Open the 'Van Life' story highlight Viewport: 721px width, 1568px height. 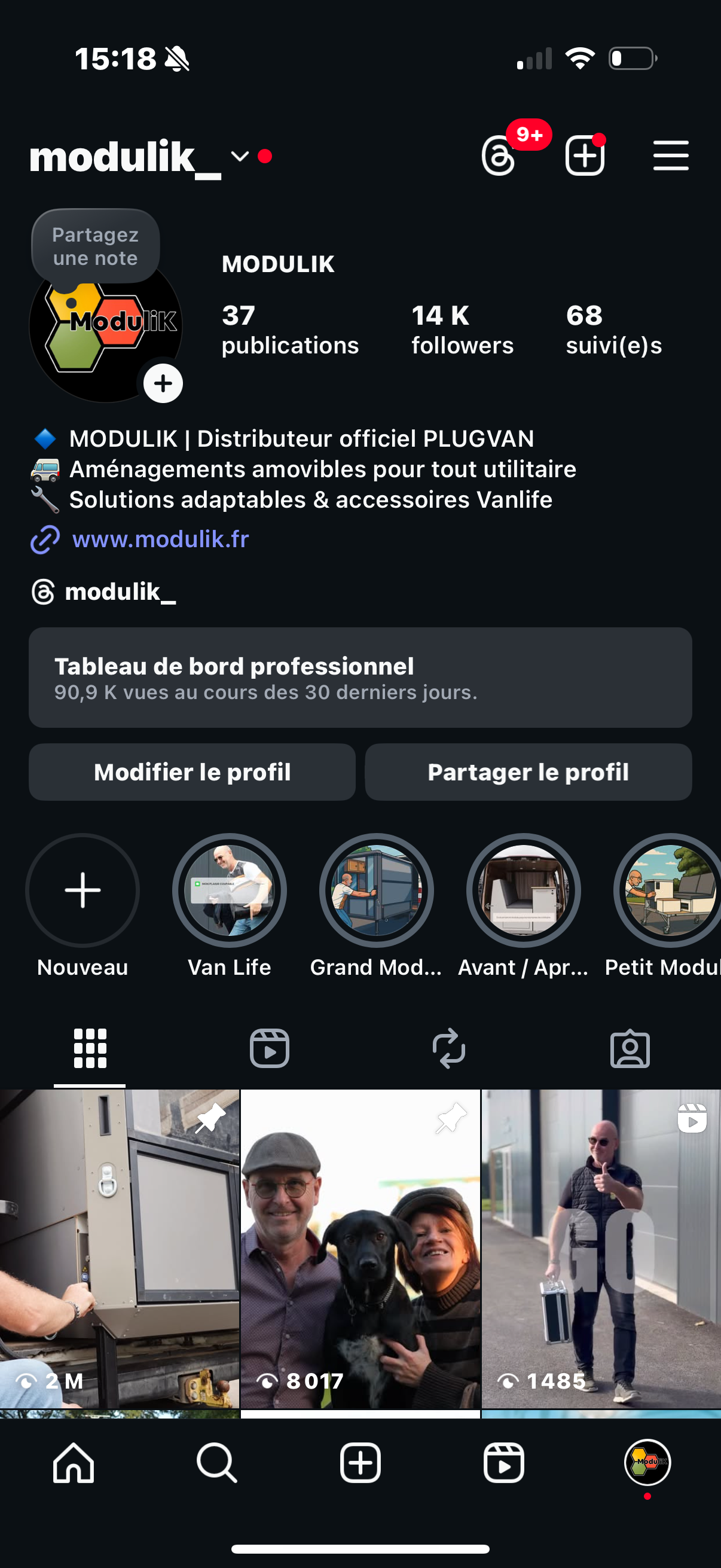(x=229, y=890)
